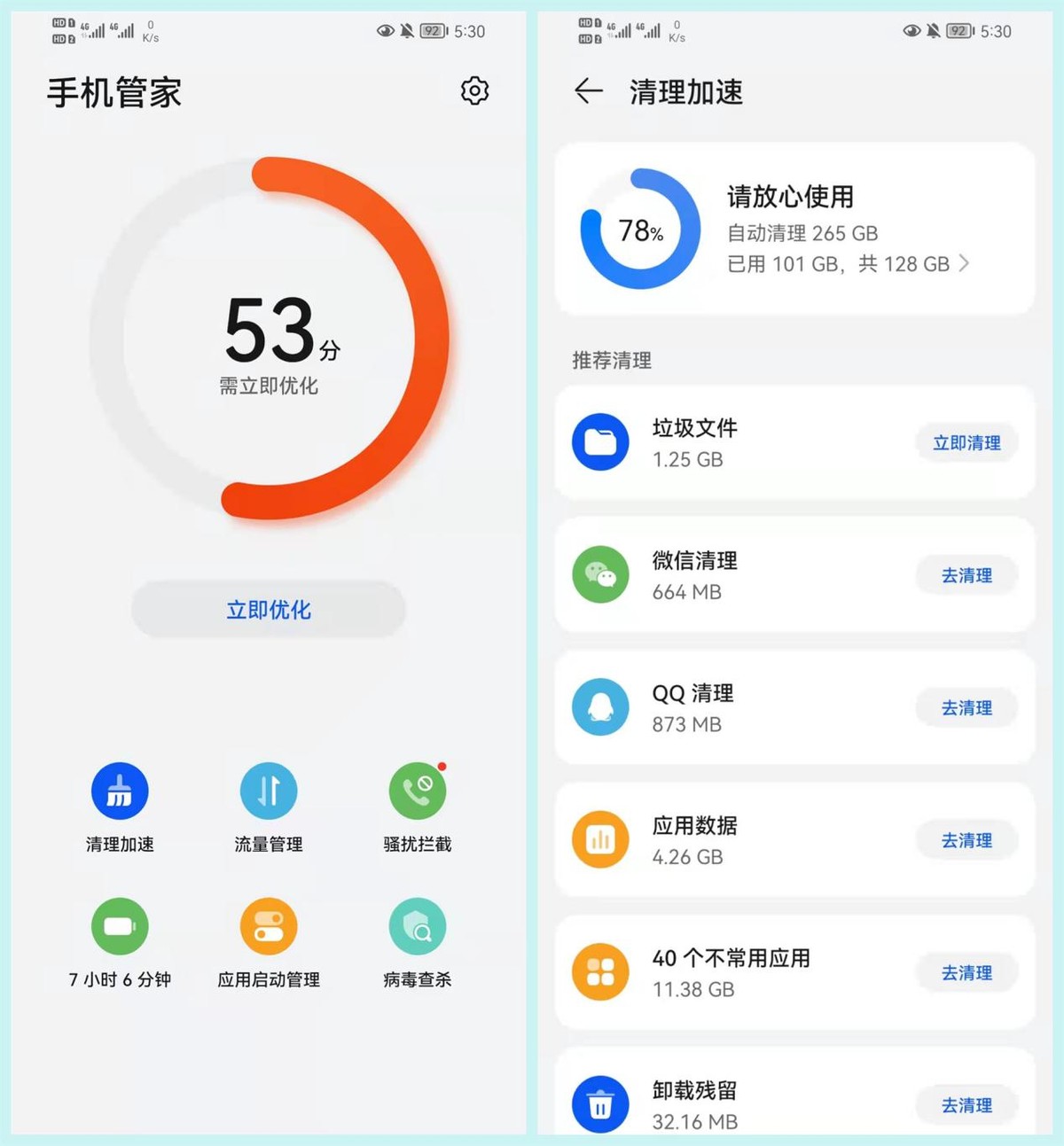Tap 去清理 next to 微信清理

tap(966, 575)
